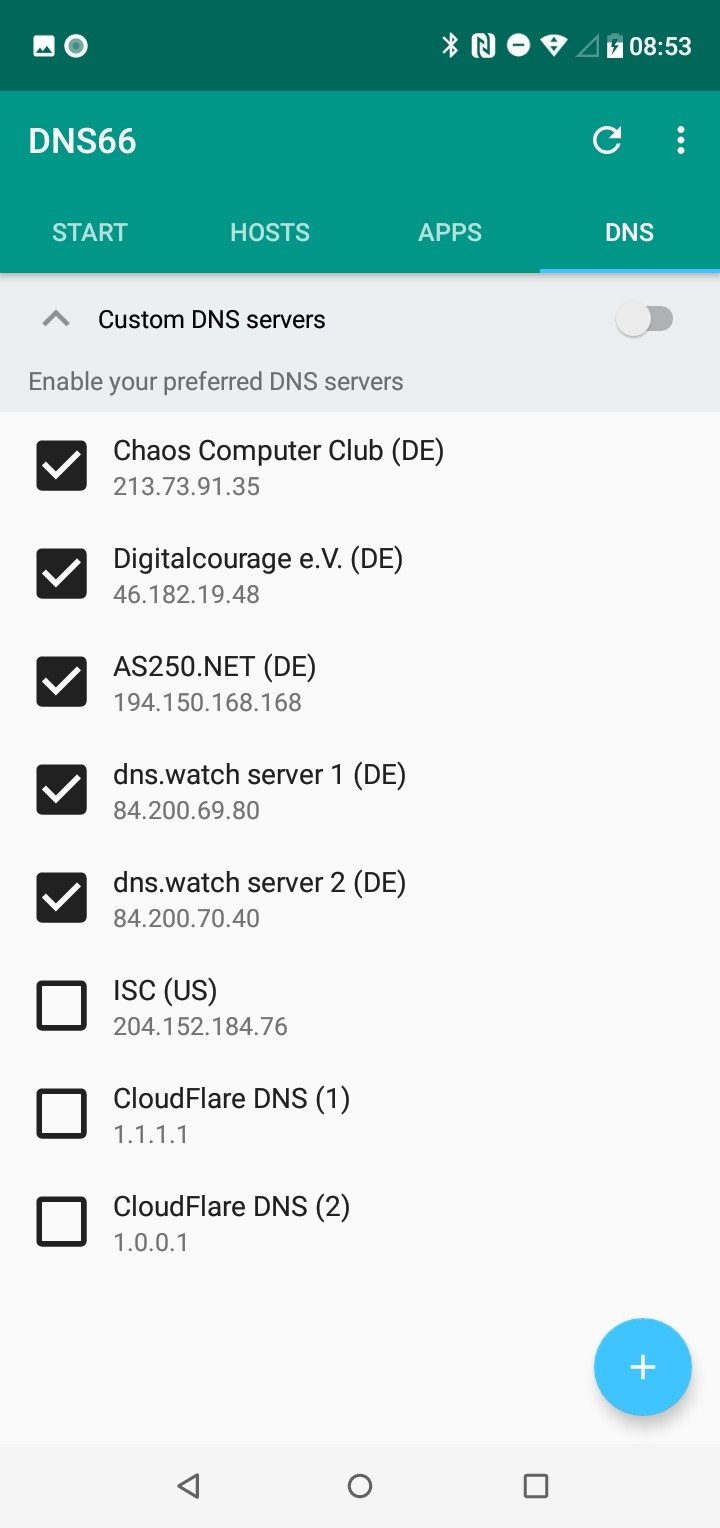Uncheck Digitalcourage e.V. (DE)
This screenshot has width=720, height=1528.
62,574
